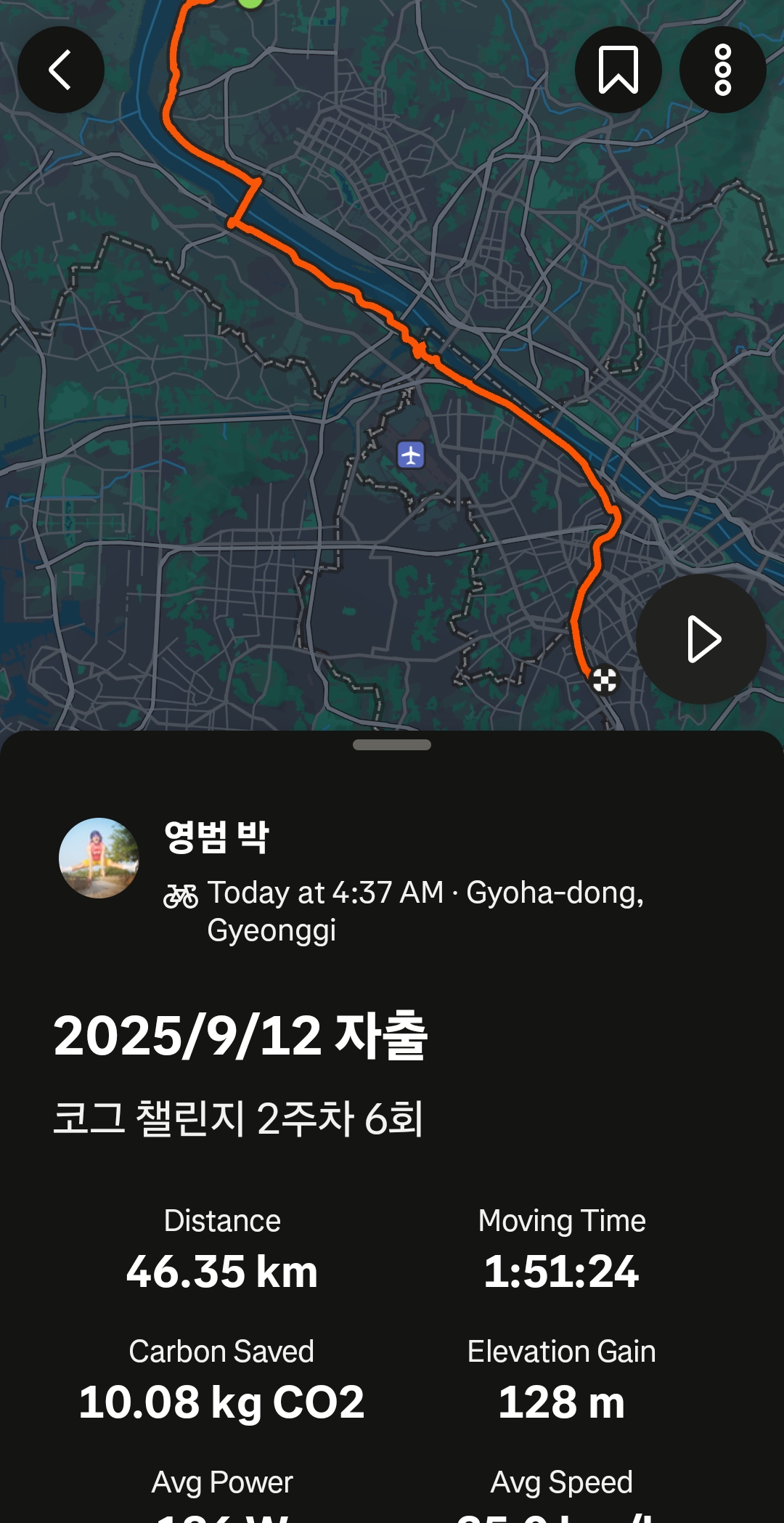Screen dimensions: 784x1523
Task: Open 영범 박's profile picture
Action: (99, 858)
